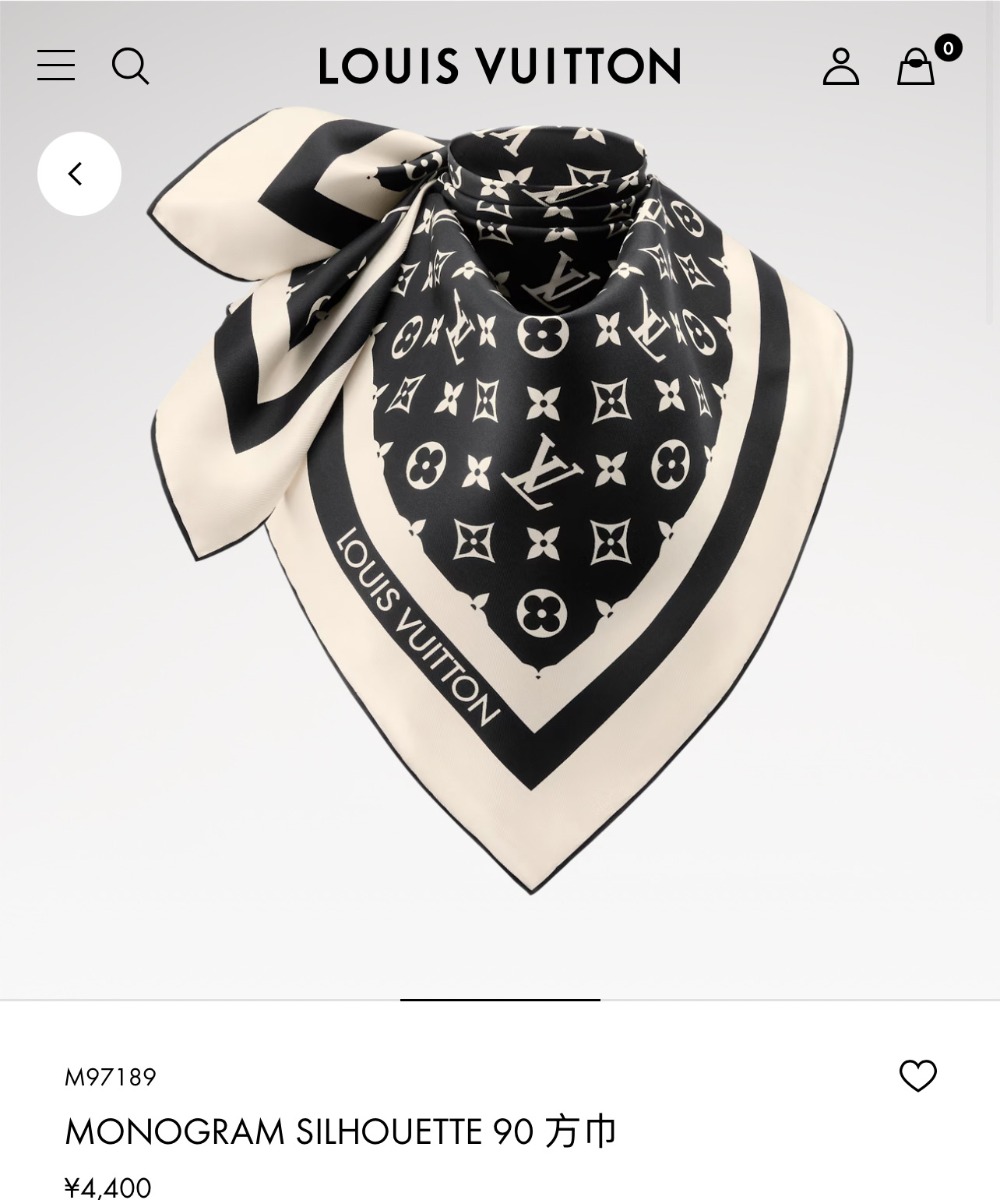The image size is (1000, 1200).
Task: View the scarf product image
Action: (500, 500)
